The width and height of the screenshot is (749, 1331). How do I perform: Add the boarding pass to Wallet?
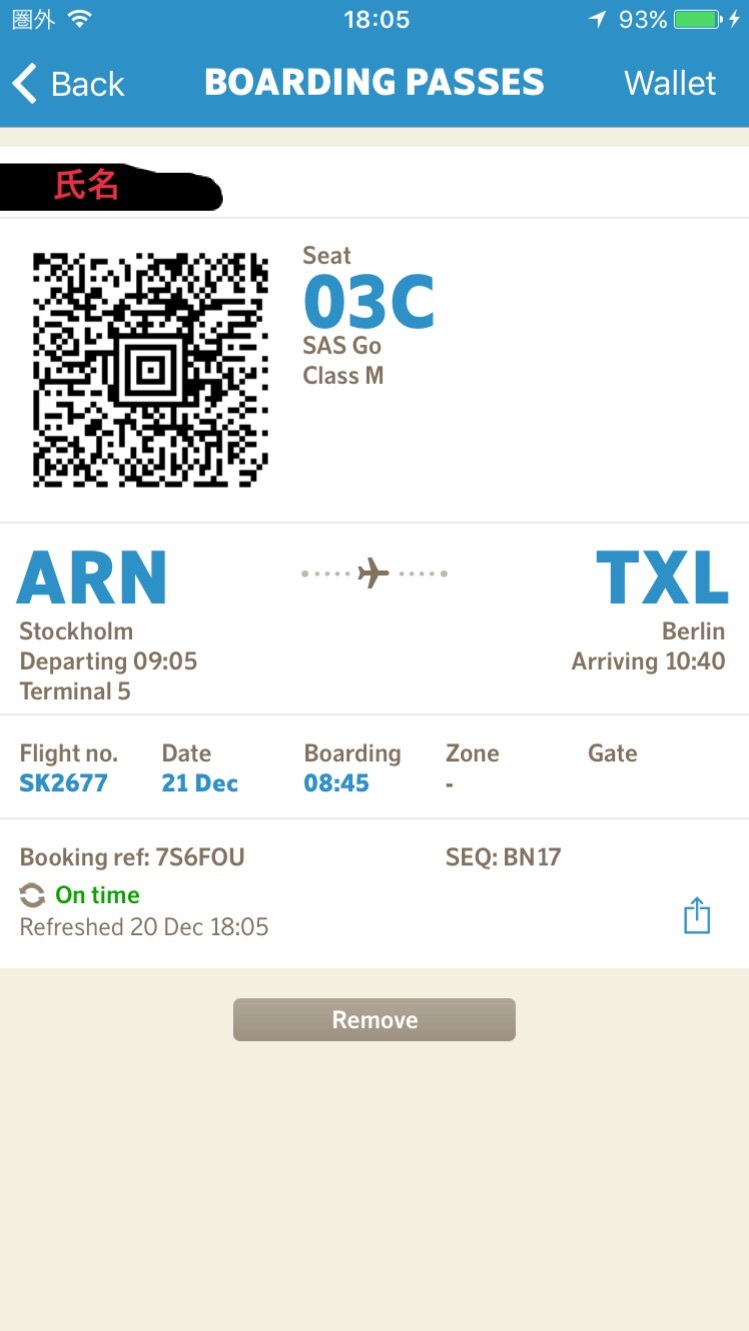tap(670, 83)
